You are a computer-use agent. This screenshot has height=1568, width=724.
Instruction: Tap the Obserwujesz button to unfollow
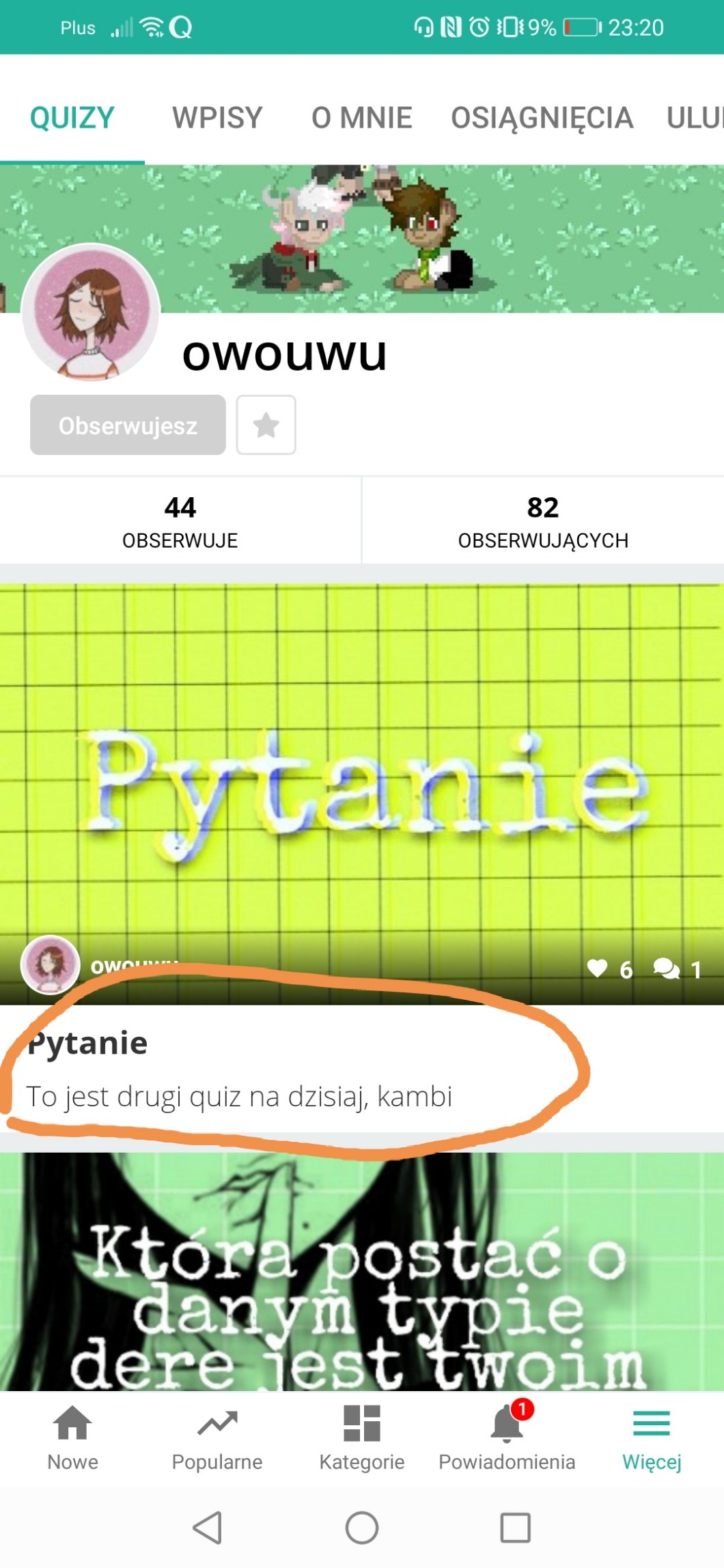[x=128, y=425]
